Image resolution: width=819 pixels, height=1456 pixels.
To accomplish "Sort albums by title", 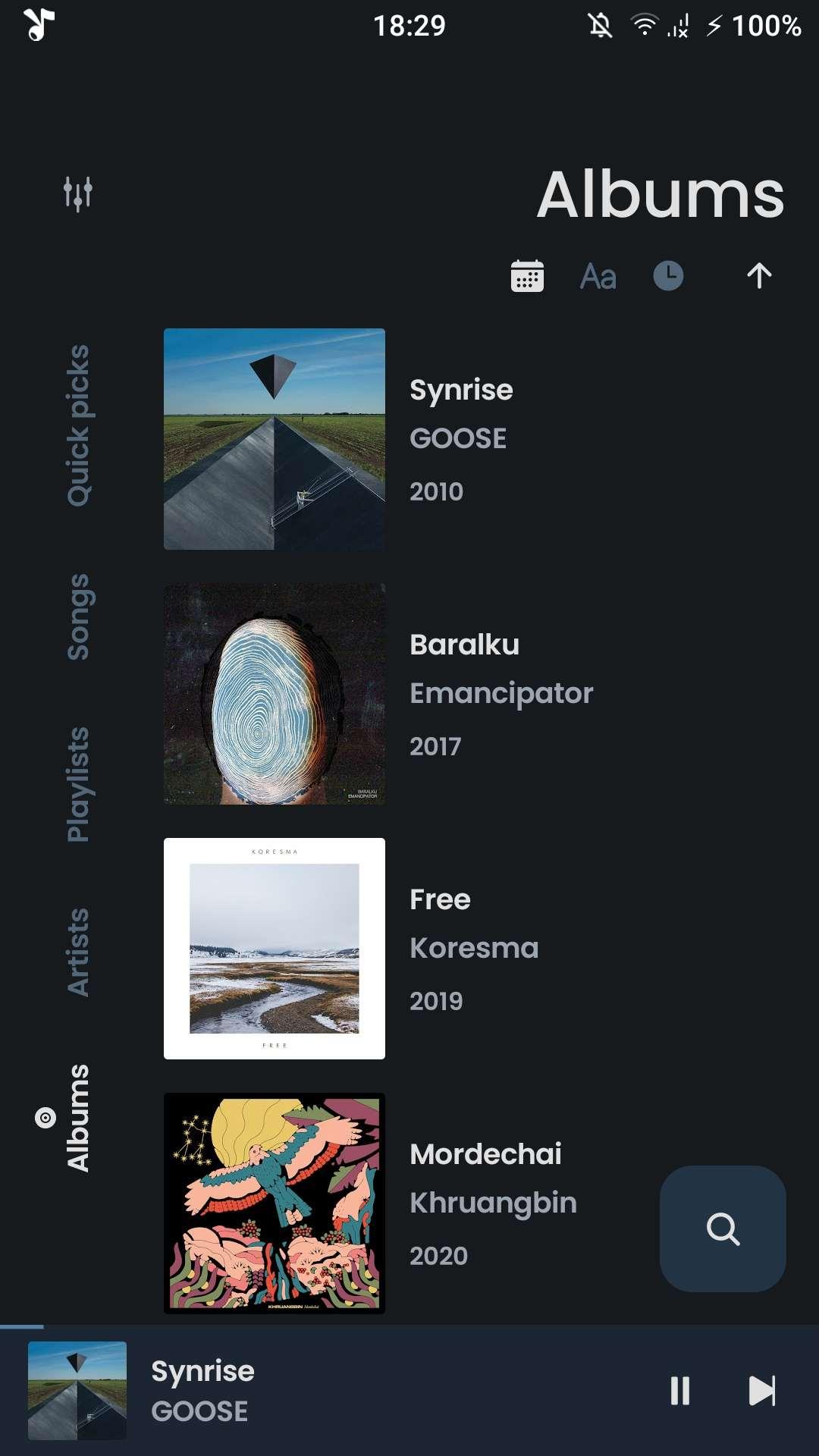I will 598,276.
